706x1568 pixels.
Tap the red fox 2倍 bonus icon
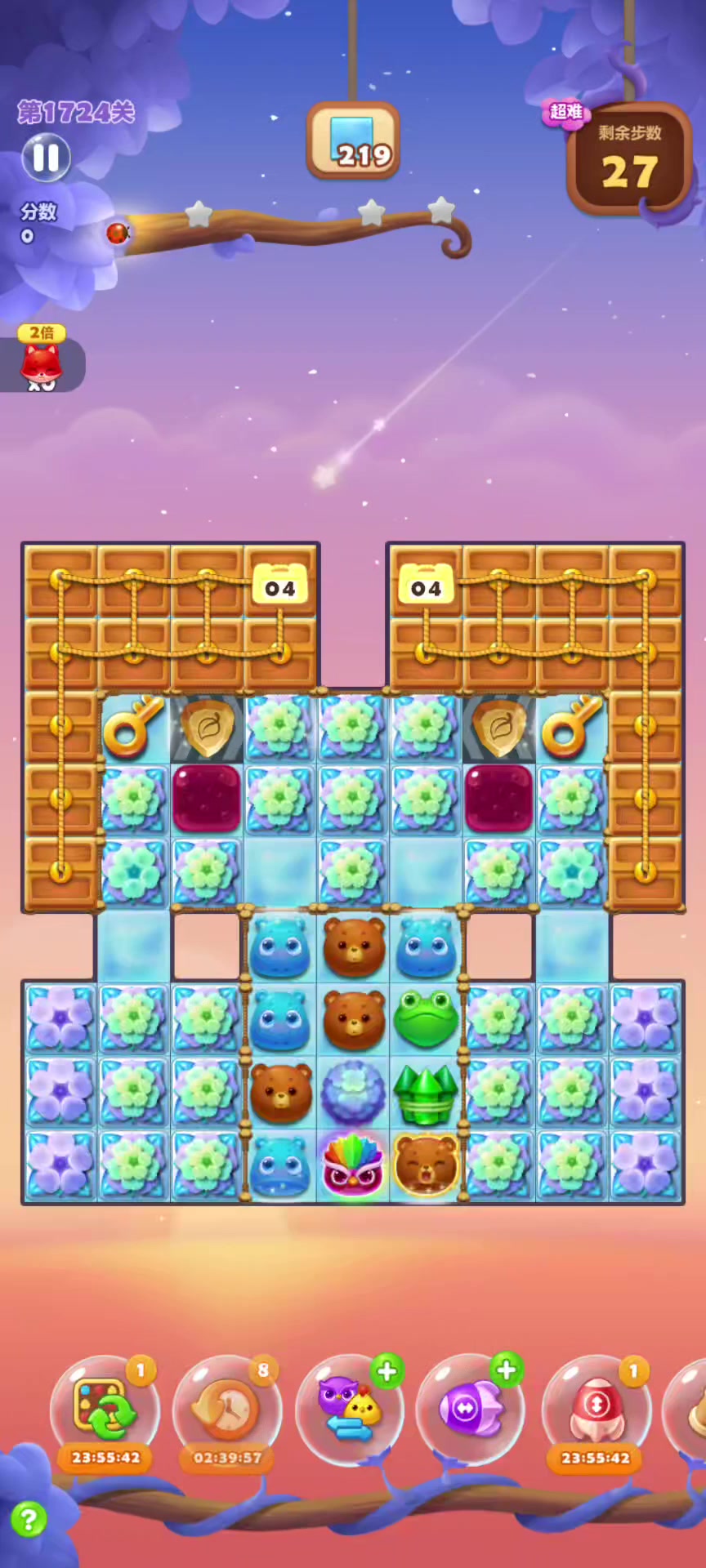click(41, 364)
